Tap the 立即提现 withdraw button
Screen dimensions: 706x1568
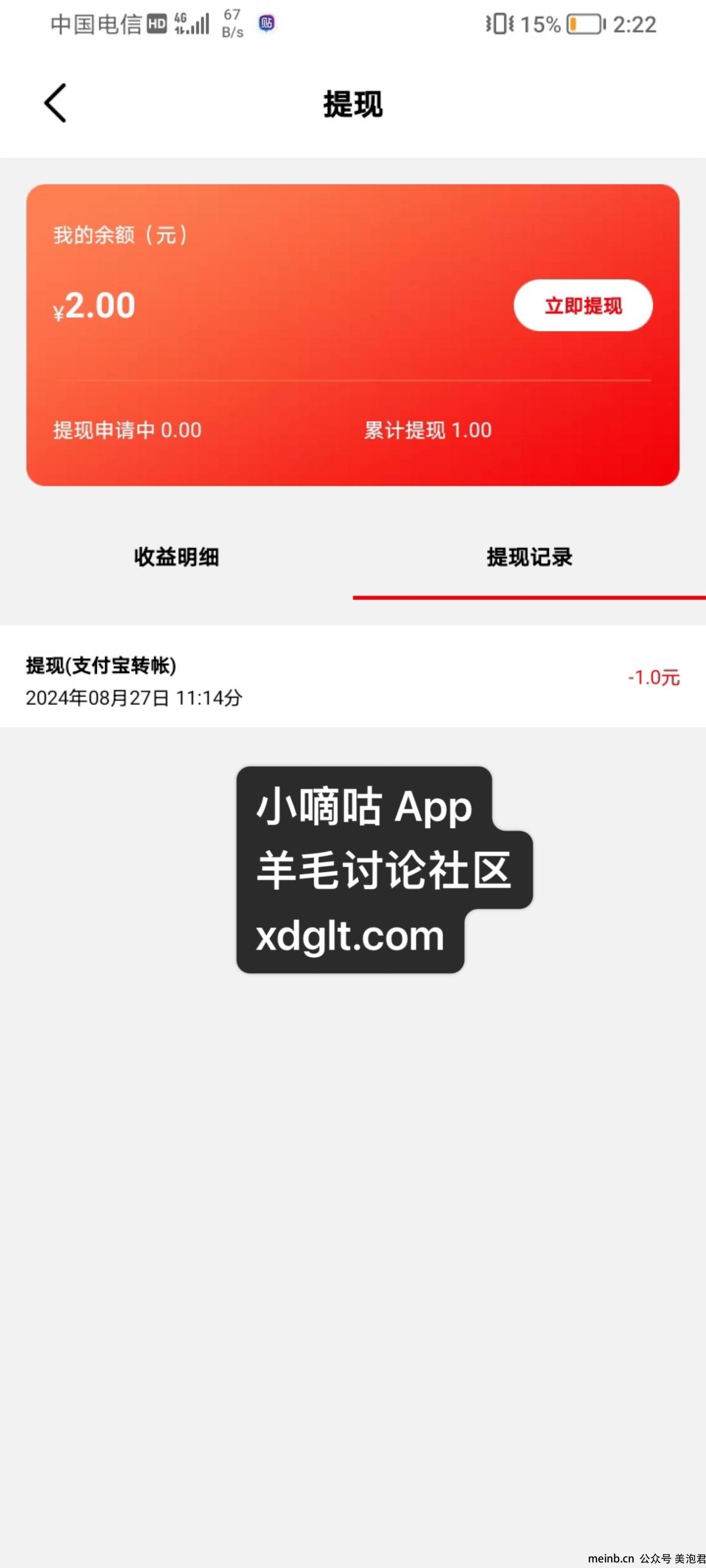[x=582, y=306]
